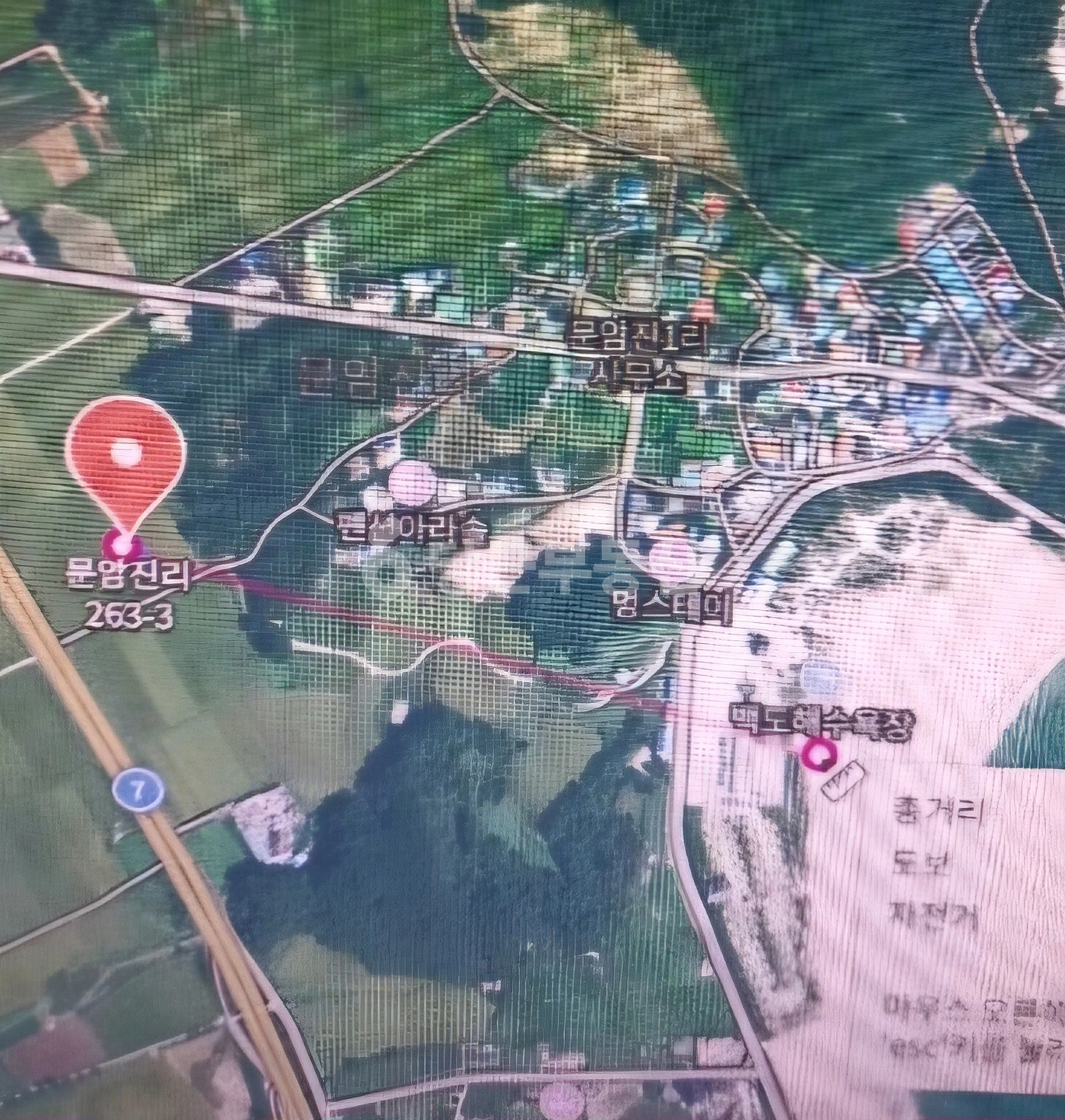This screenshot has height=1120, width=1065.
Task: Tap the distance measurement end point marker
Action: pos(818,754)
